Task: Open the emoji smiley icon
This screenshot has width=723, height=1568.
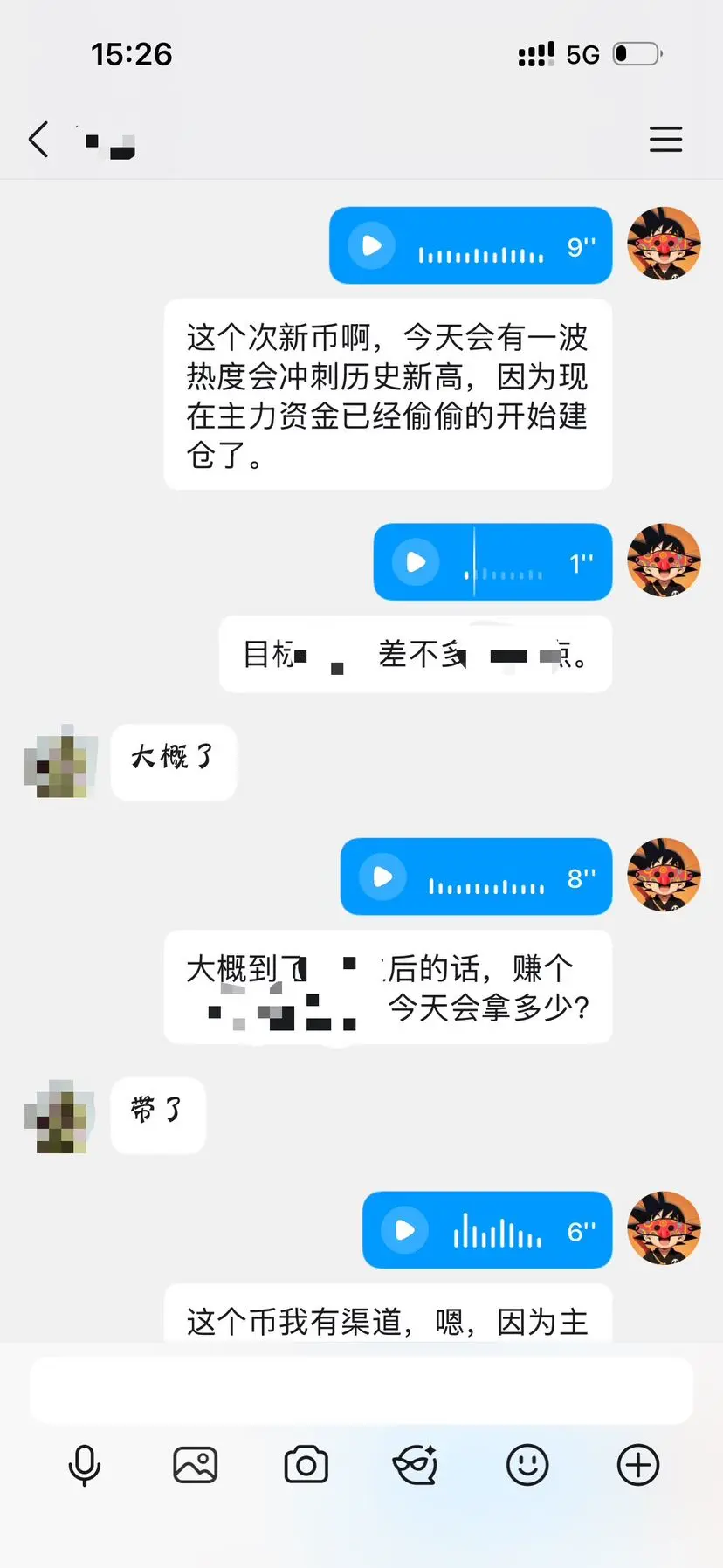Action: (527, 1465)
